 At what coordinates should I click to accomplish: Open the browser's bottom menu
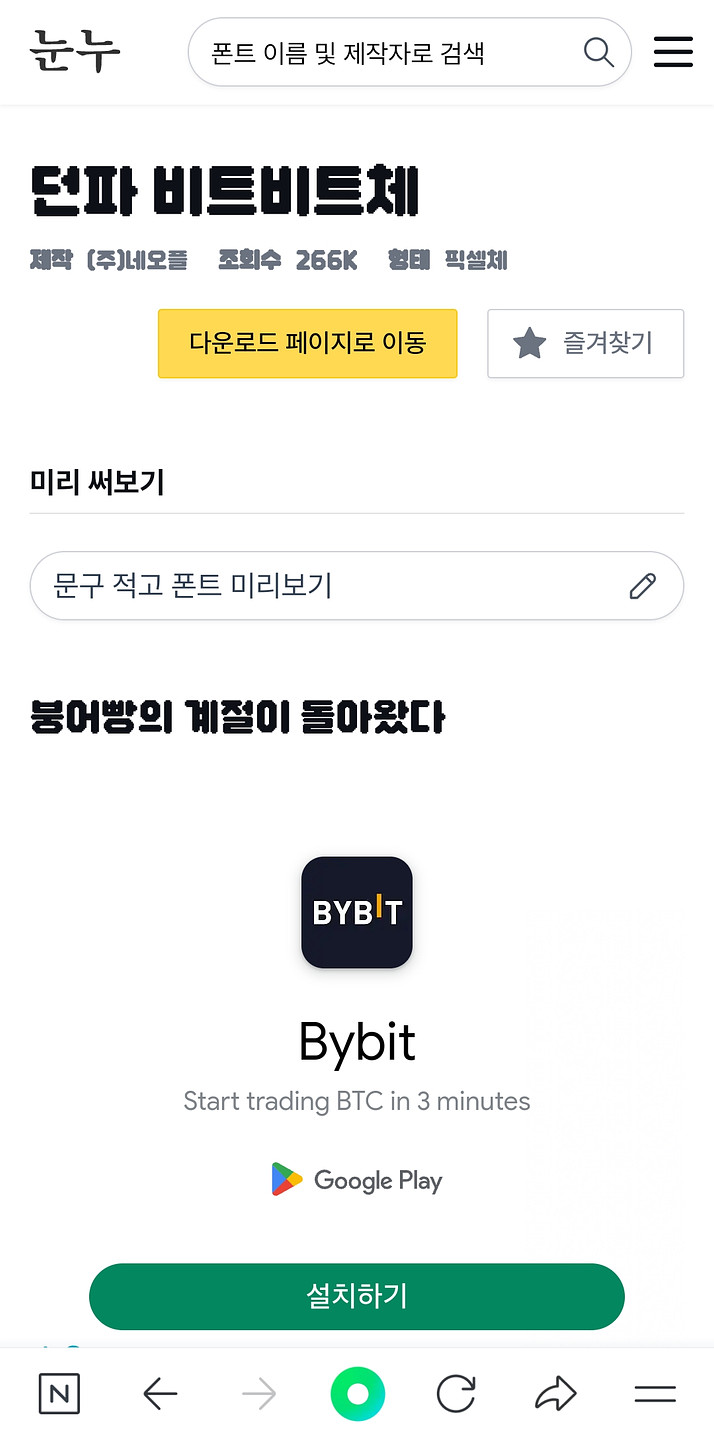click(655, 1394)
